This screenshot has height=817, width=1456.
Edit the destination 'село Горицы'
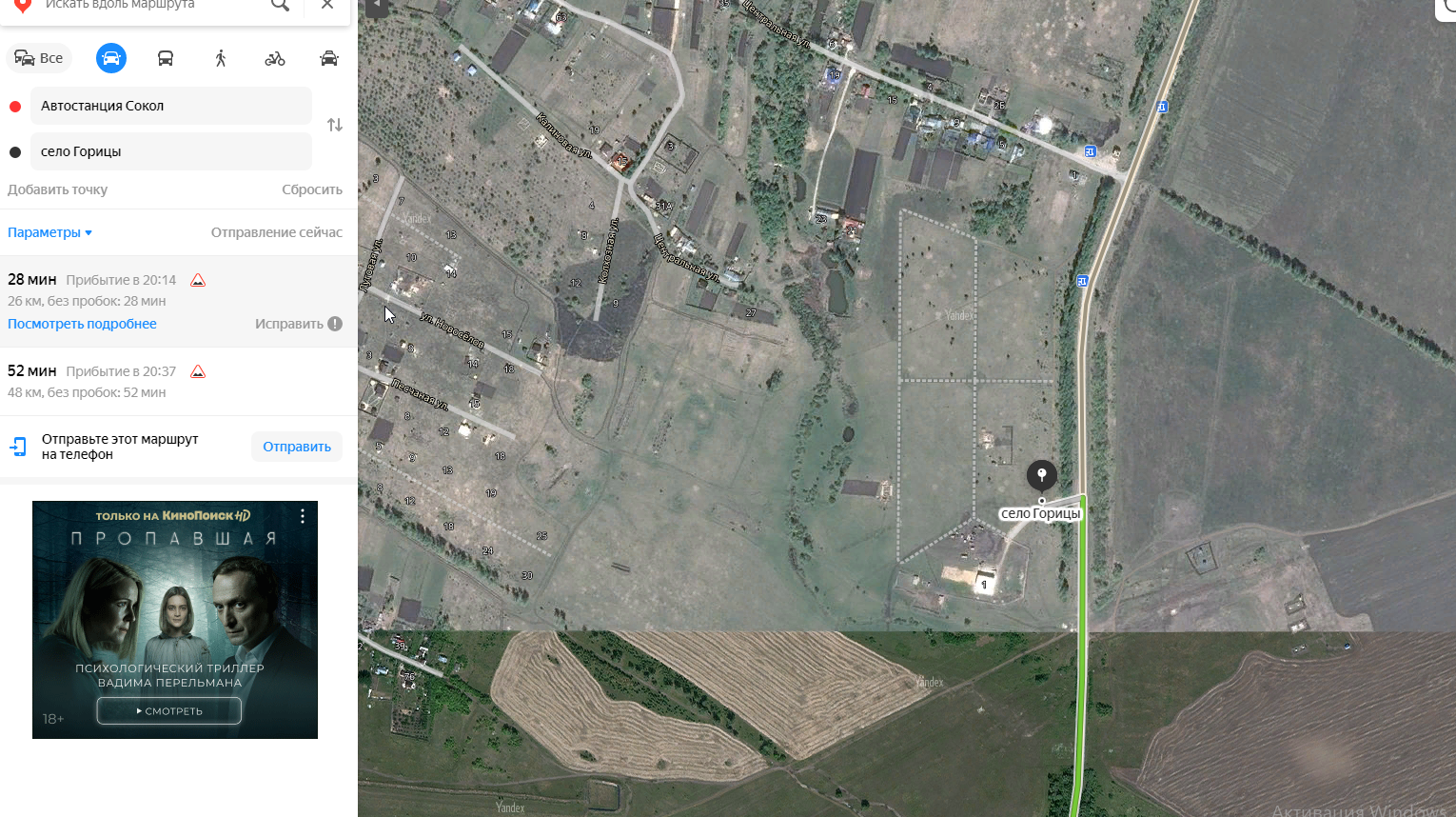coord(170,151)
